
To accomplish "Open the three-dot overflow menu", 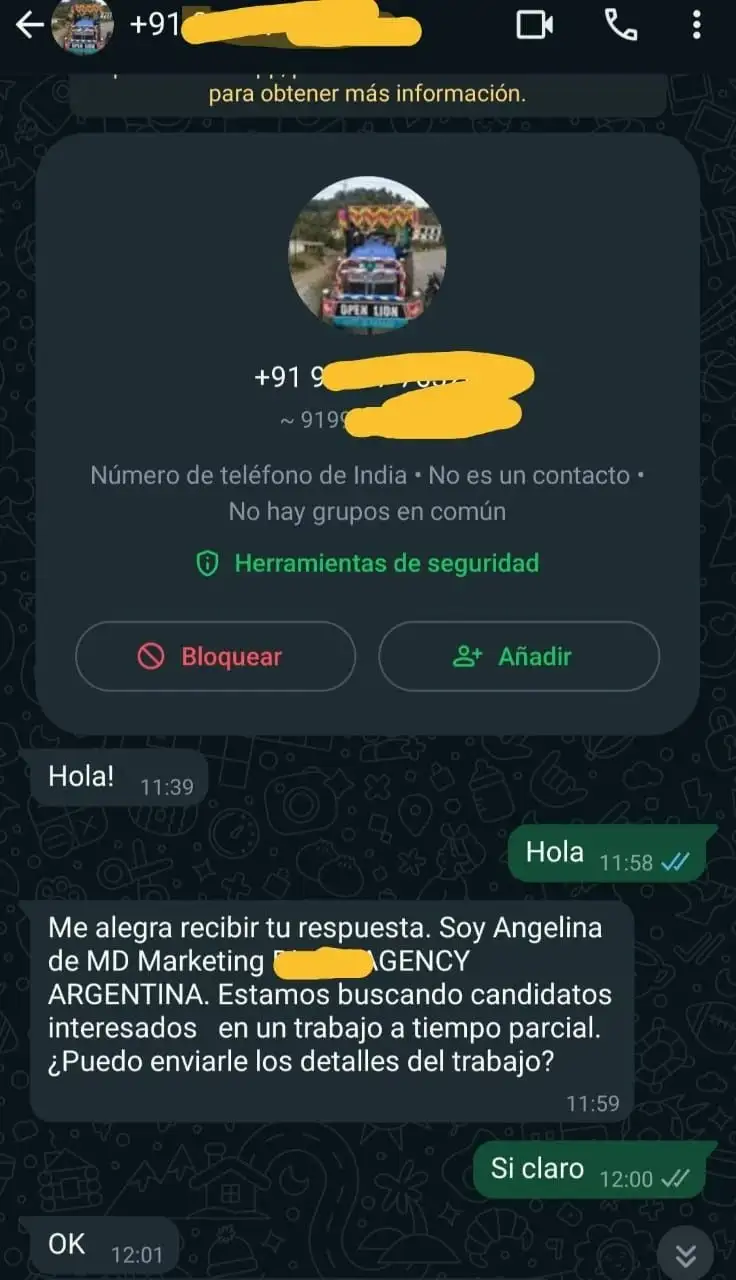I will (x=697, y=25).
